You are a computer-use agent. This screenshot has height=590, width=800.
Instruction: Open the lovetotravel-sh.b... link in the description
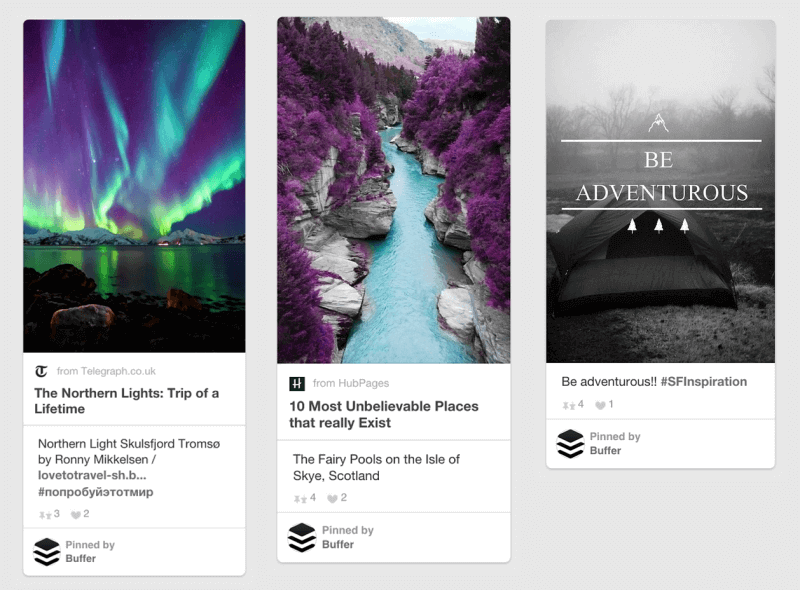point(92,475)
